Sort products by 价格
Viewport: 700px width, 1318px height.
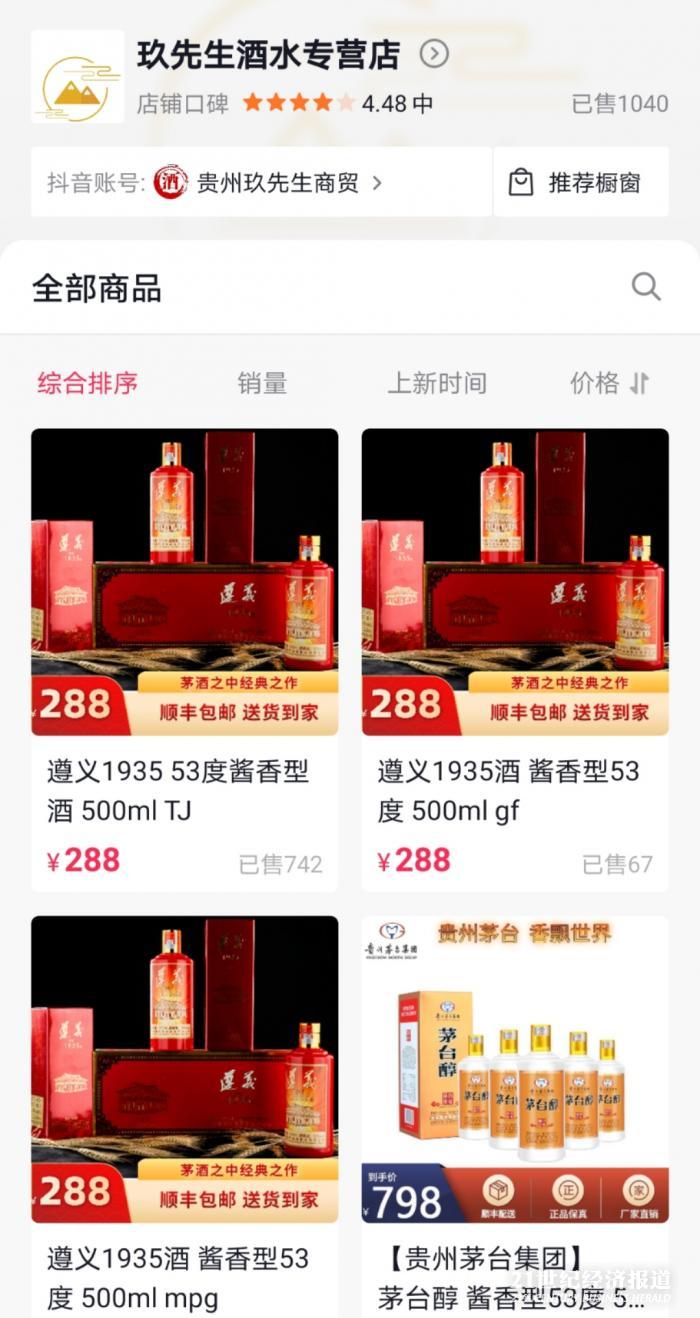click(609, 383)
